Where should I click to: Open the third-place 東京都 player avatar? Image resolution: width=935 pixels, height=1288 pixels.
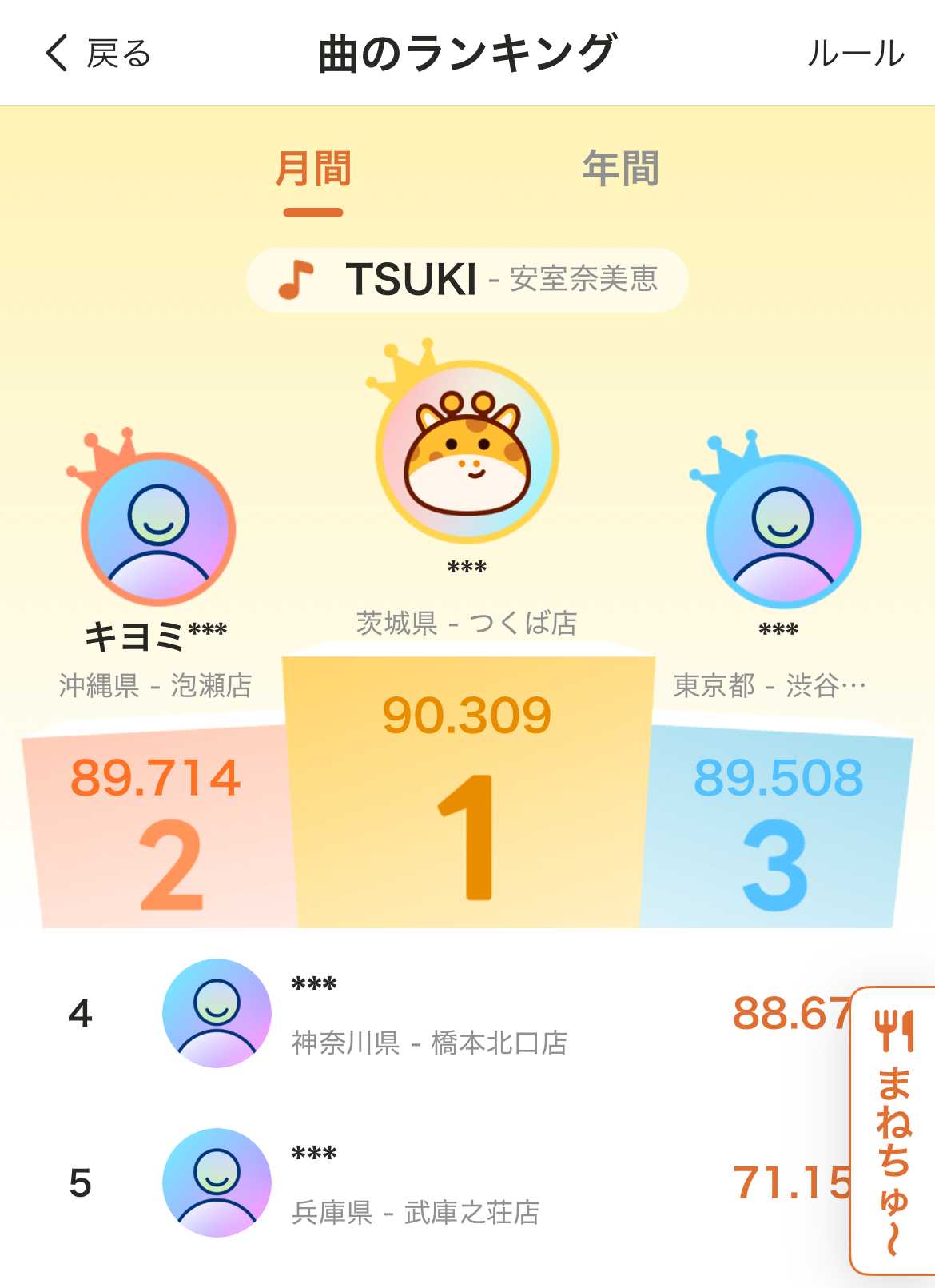[x=782, y=530]
